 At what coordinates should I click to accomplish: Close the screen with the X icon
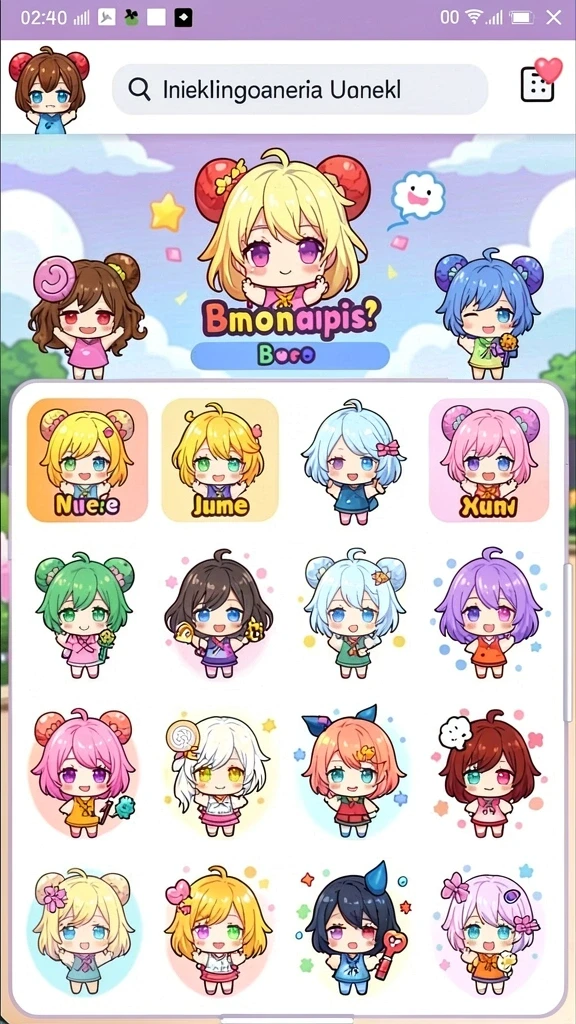(x=553, y=18)
